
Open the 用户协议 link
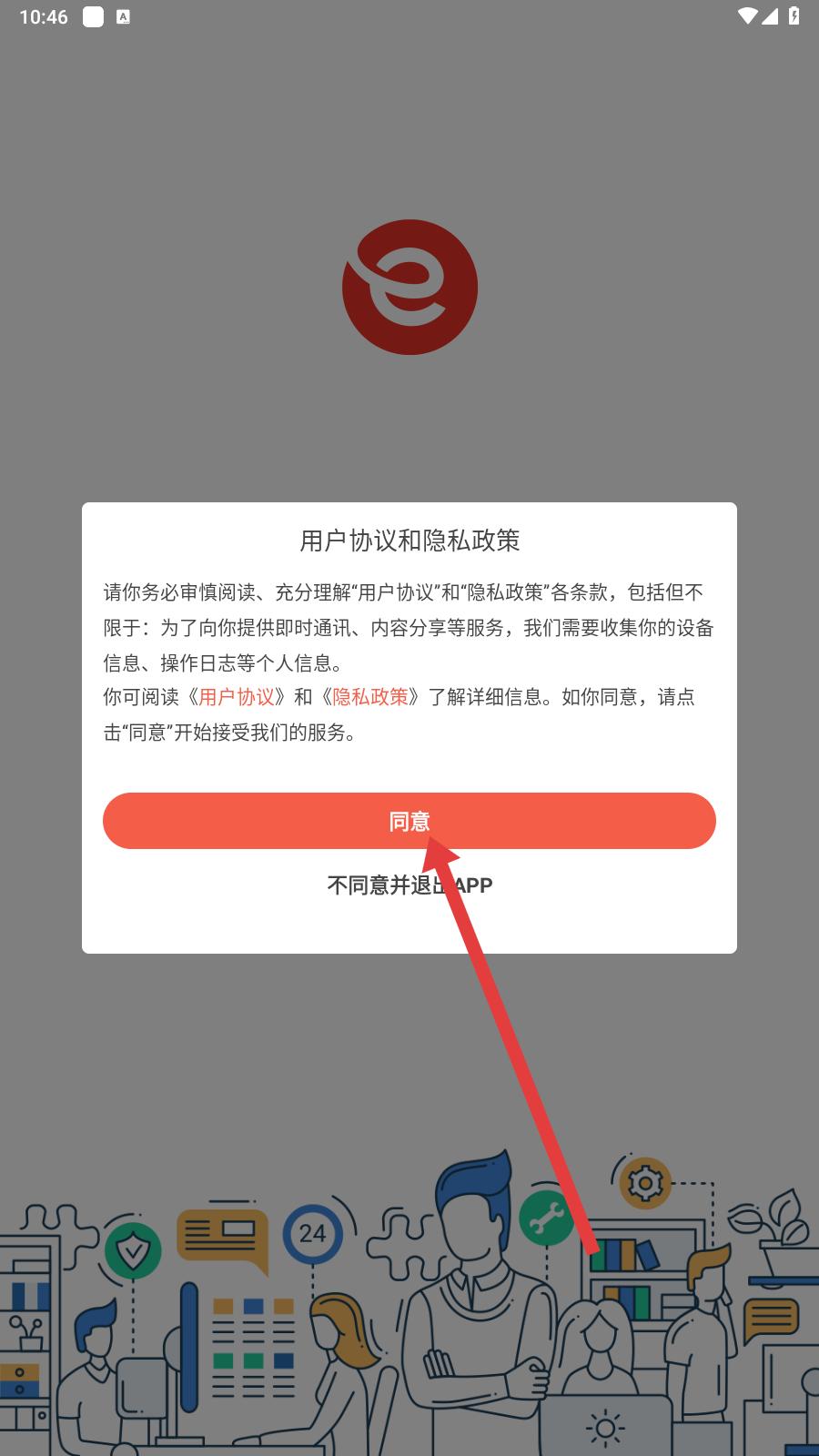(237, 697)
